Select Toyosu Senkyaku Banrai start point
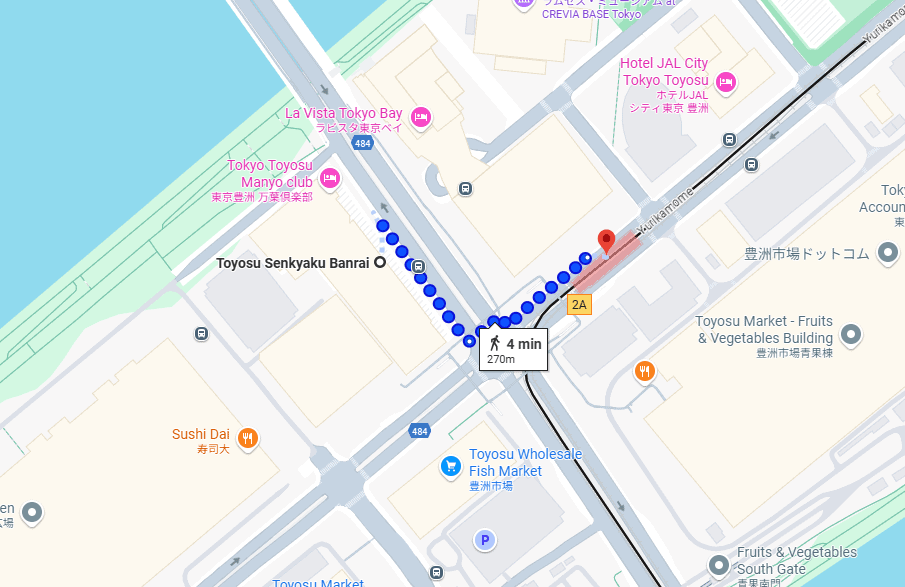The height and width of the screenshot is (587, 905). point(380,263)
